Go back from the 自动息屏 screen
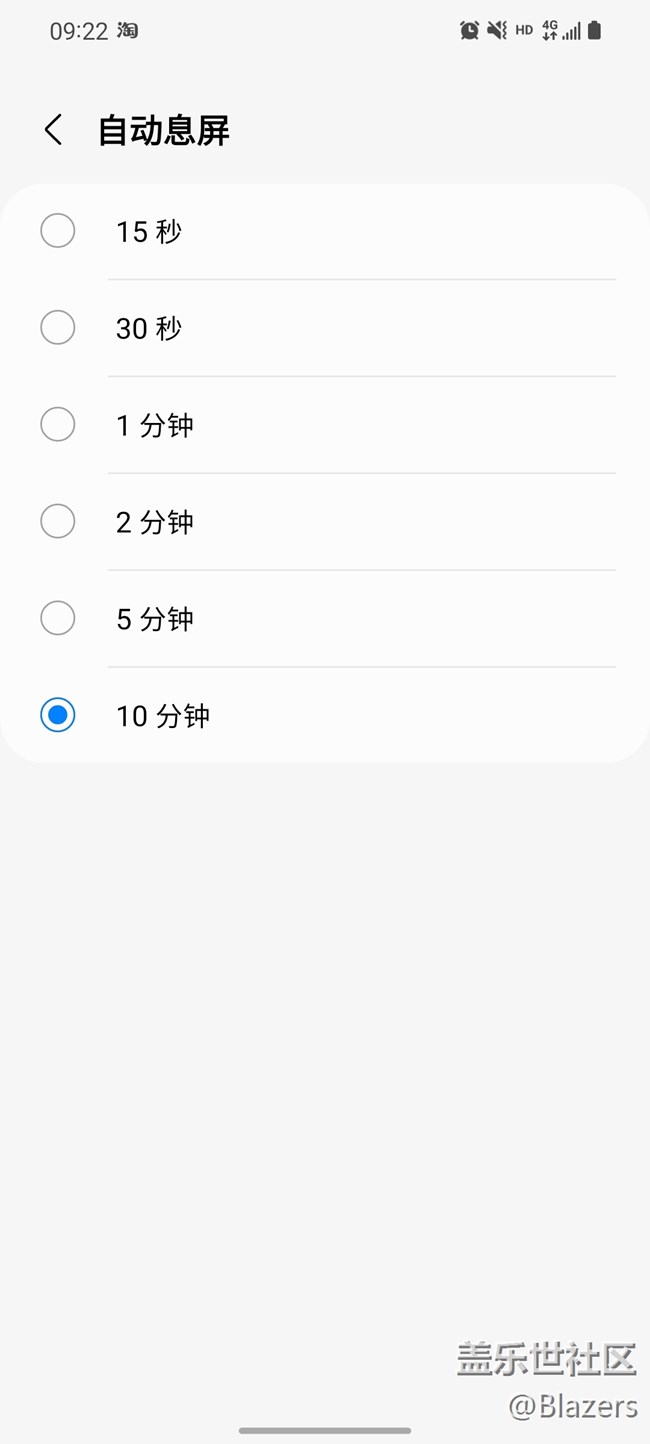This screenshot has height=1444, width=650. [54, 130]
